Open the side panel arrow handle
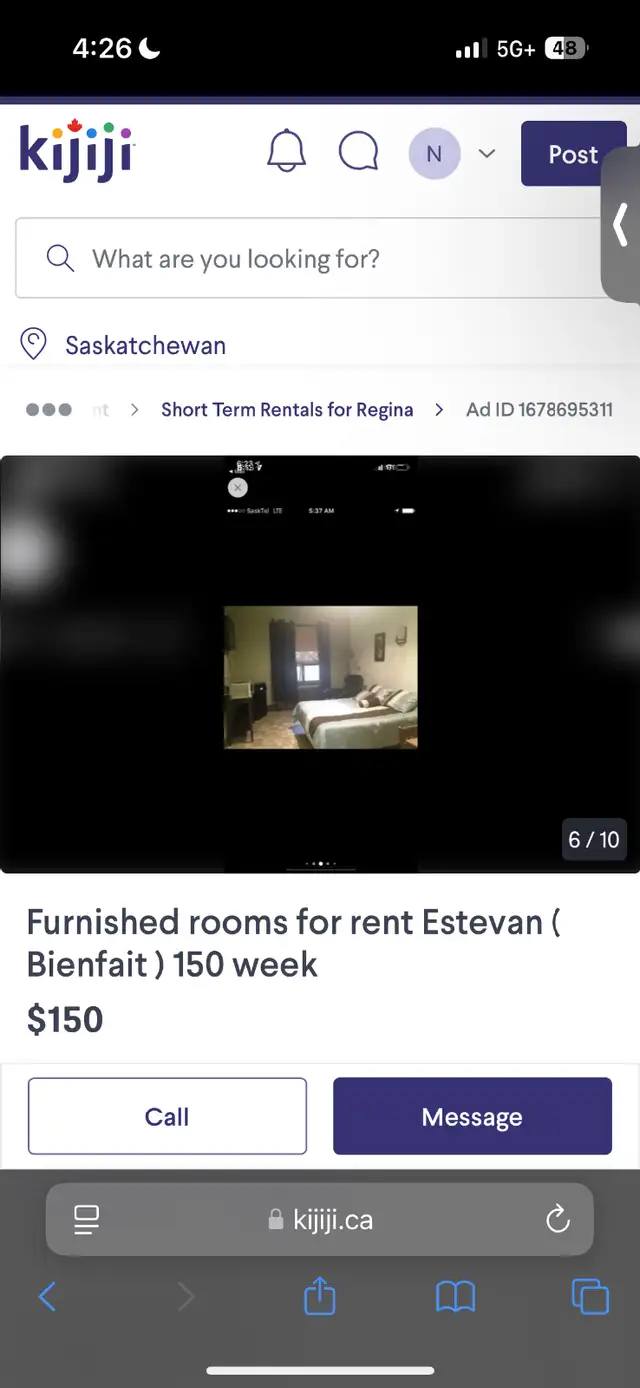 [621, 225]
